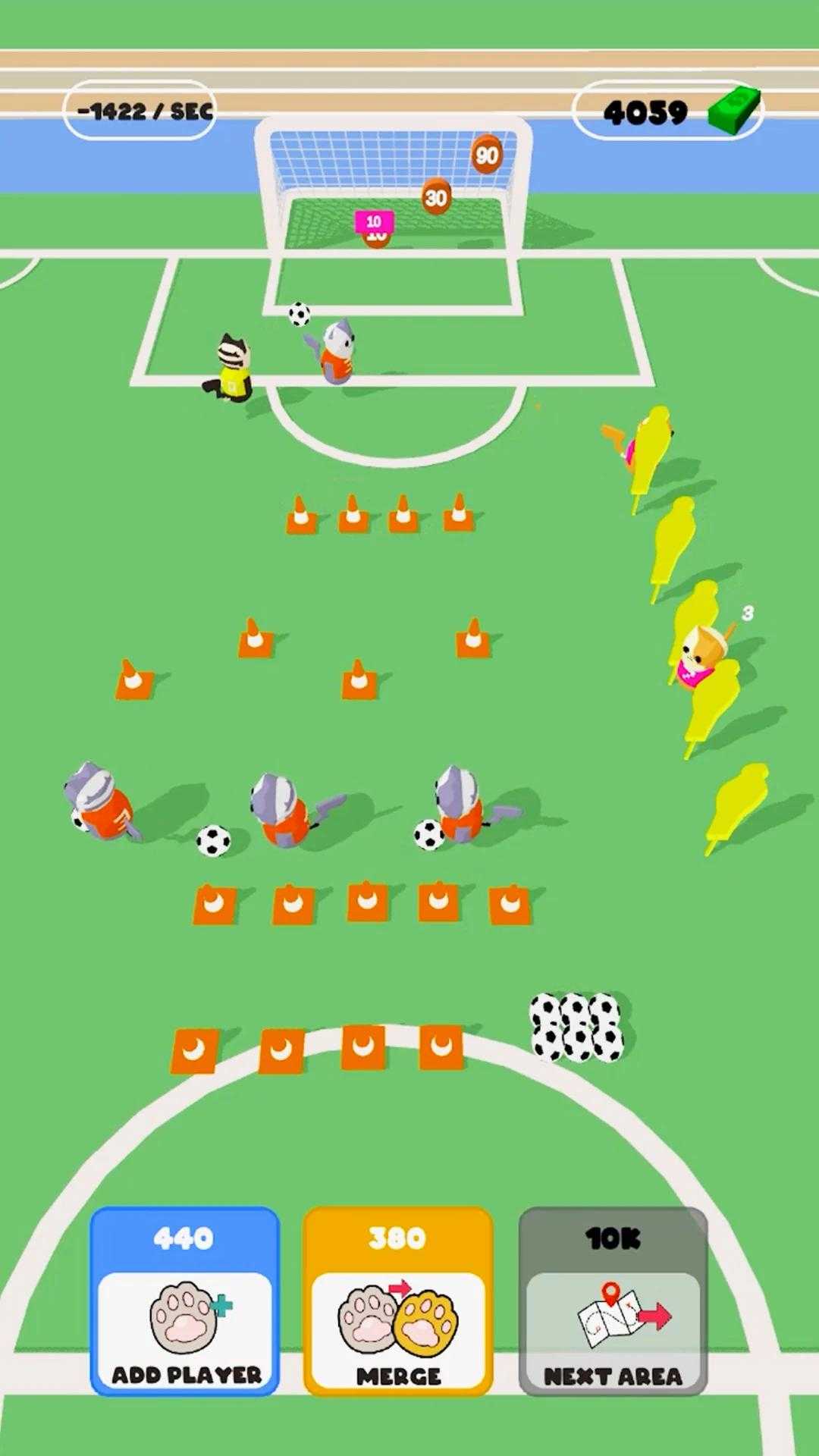
Task: Merge players for 380
Action: 398,1301
